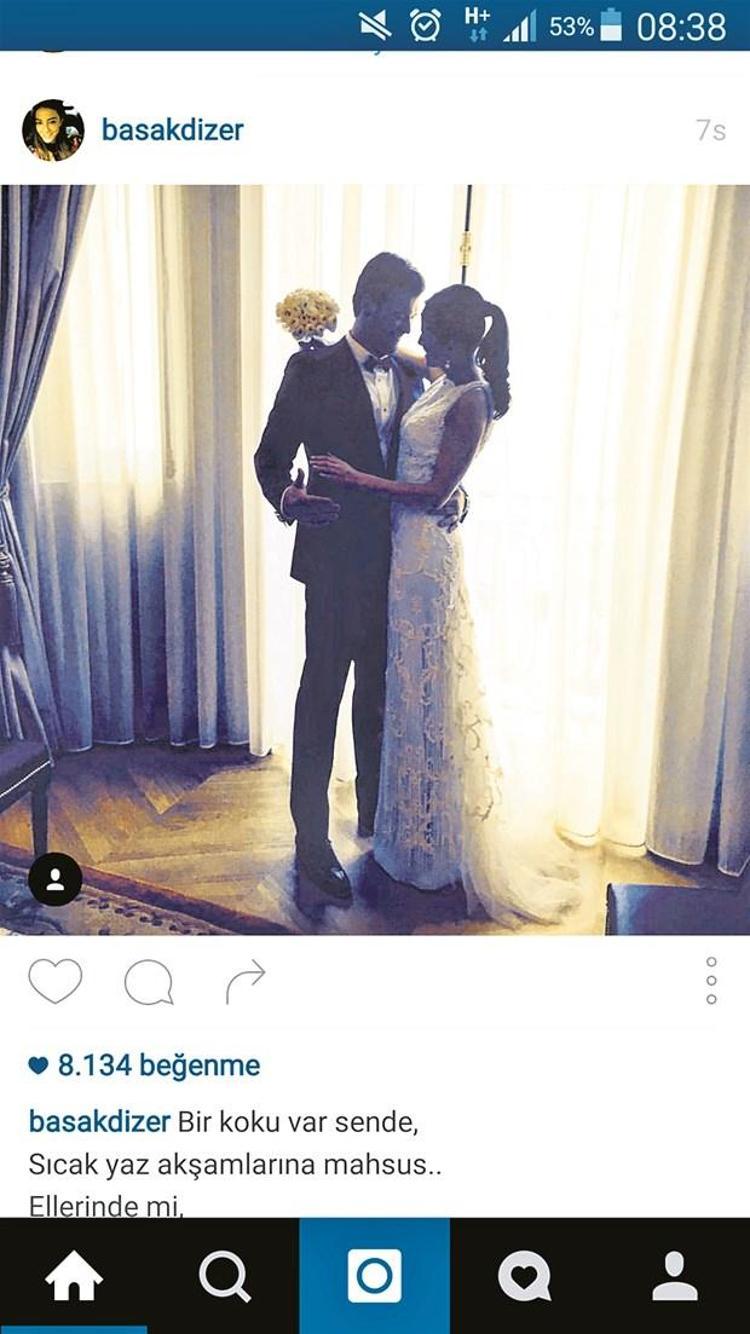Open the activity heart tab
750x1334 pixels.
[525, 1277]
